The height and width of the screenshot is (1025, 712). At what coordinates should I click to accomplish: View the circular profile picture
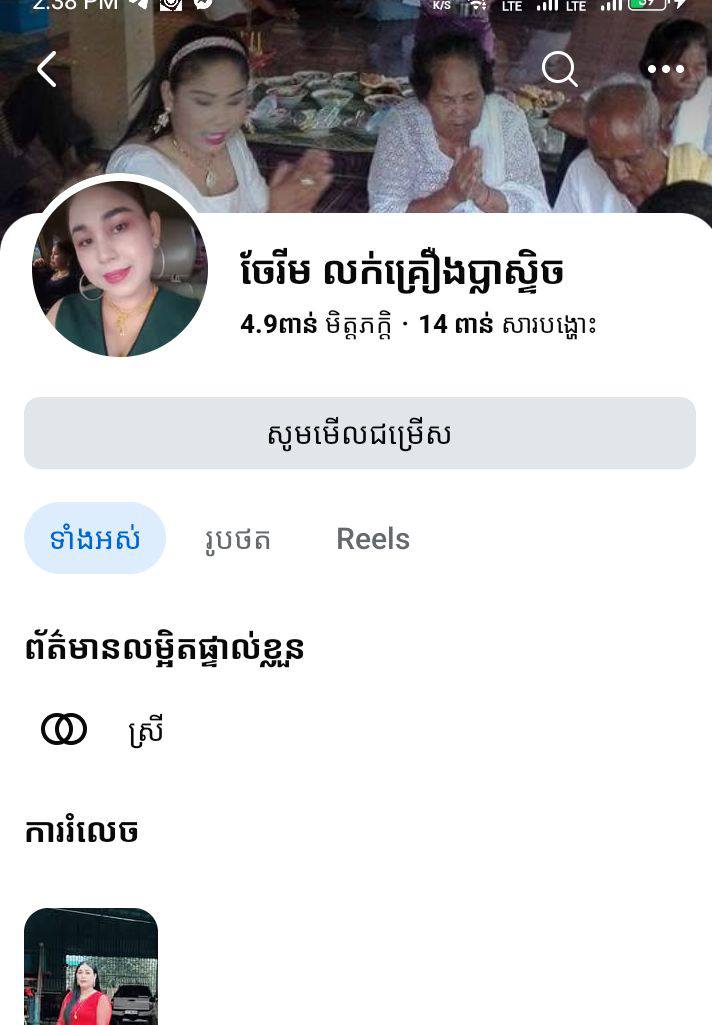[x=120, y=269]
